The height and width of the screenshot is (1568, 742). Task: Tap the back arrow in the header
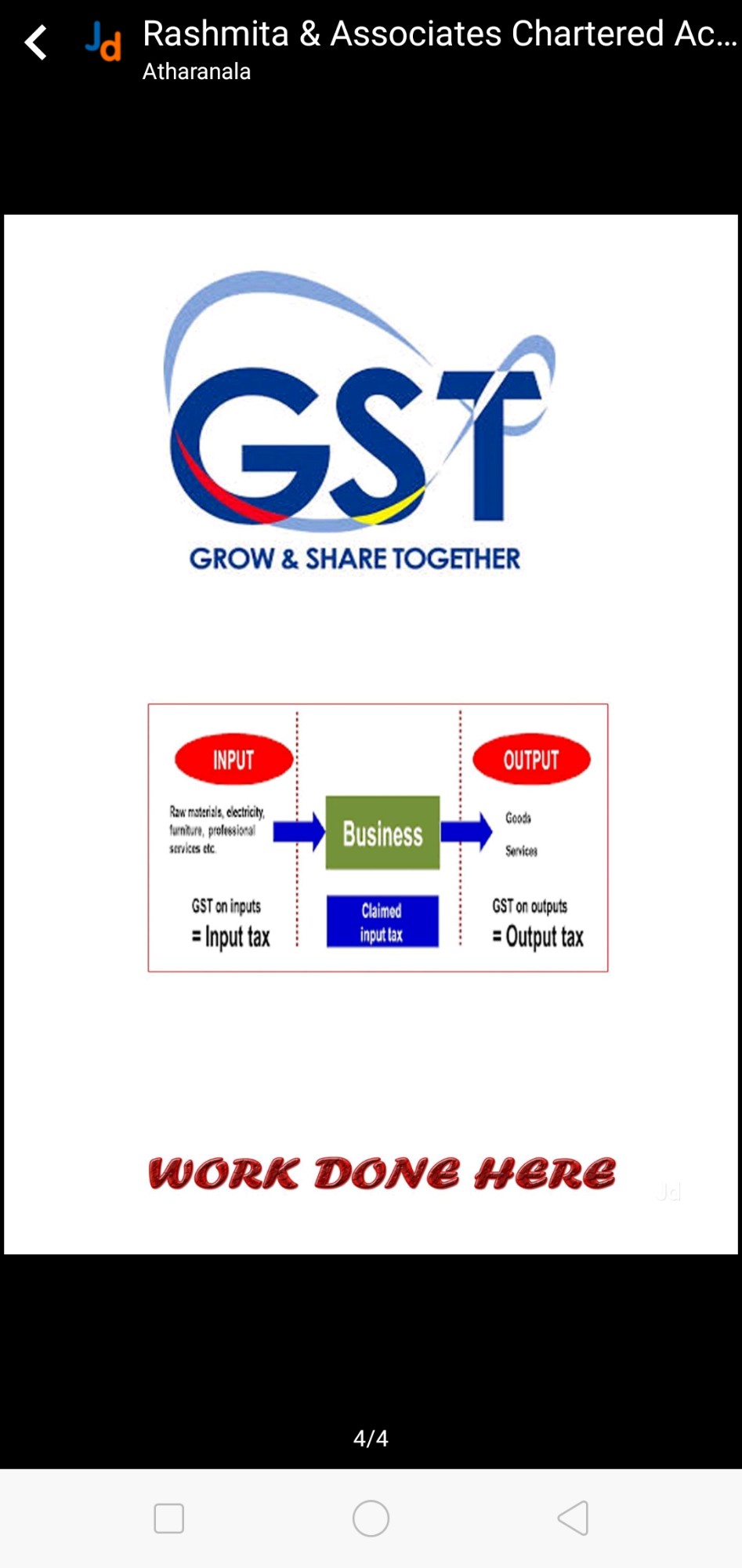coord(36,42)
